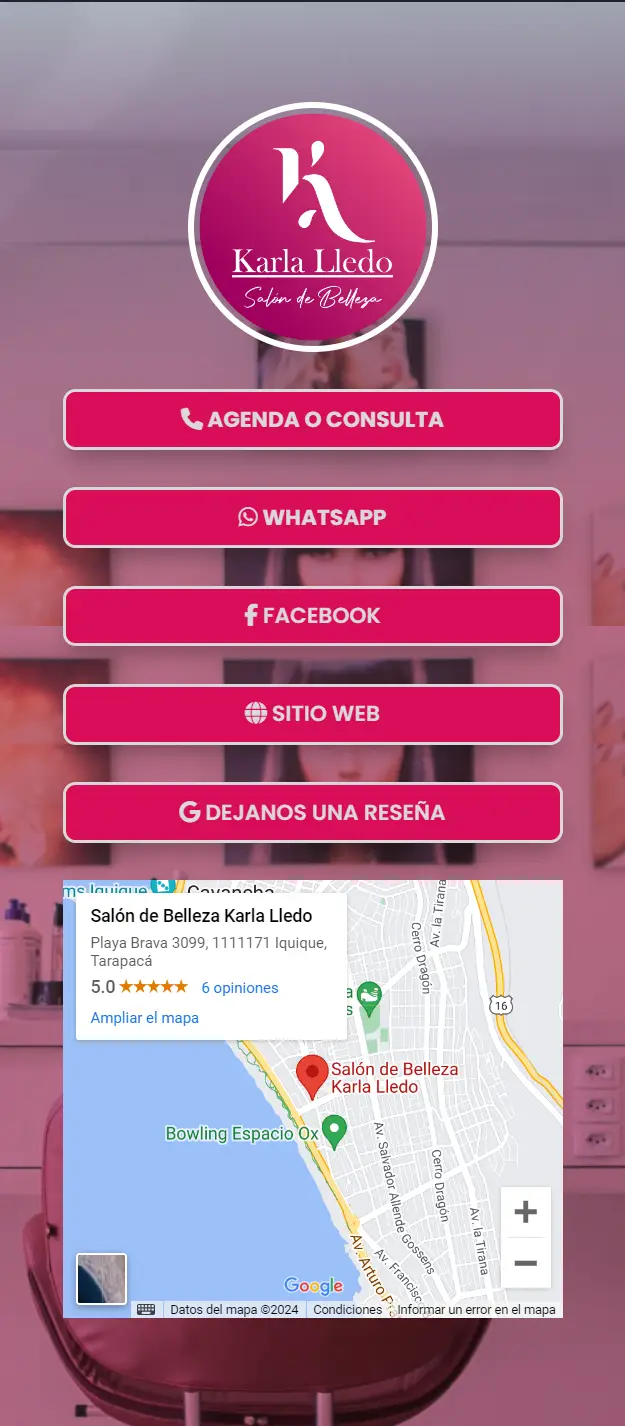This screenshot has width=625, height=1426.
Task: Tap Informar un error en el mapa
Action: coord(476,1309)
